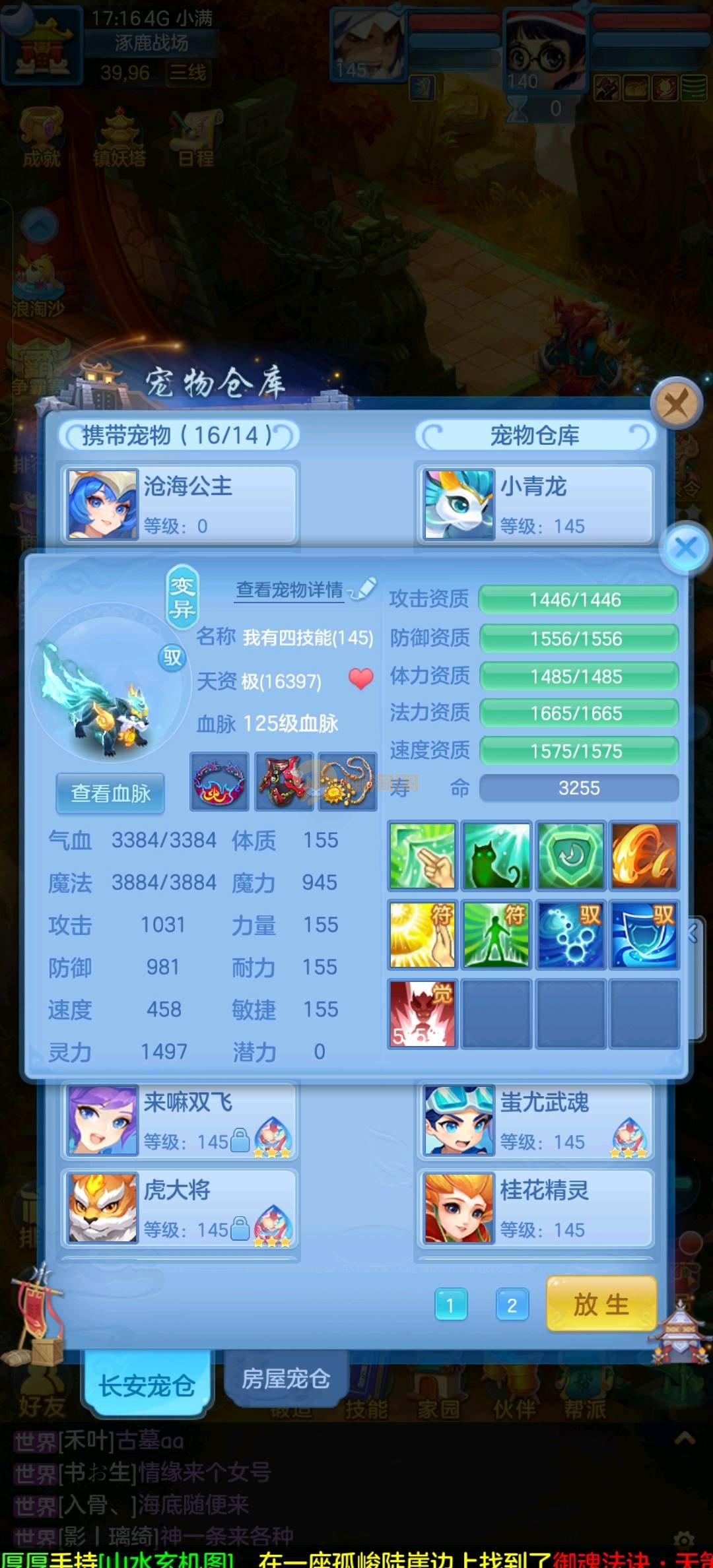Select 小青龙 in pet warehouse
This screenshot has width=713, height=1568.
[x=535, y=504]
